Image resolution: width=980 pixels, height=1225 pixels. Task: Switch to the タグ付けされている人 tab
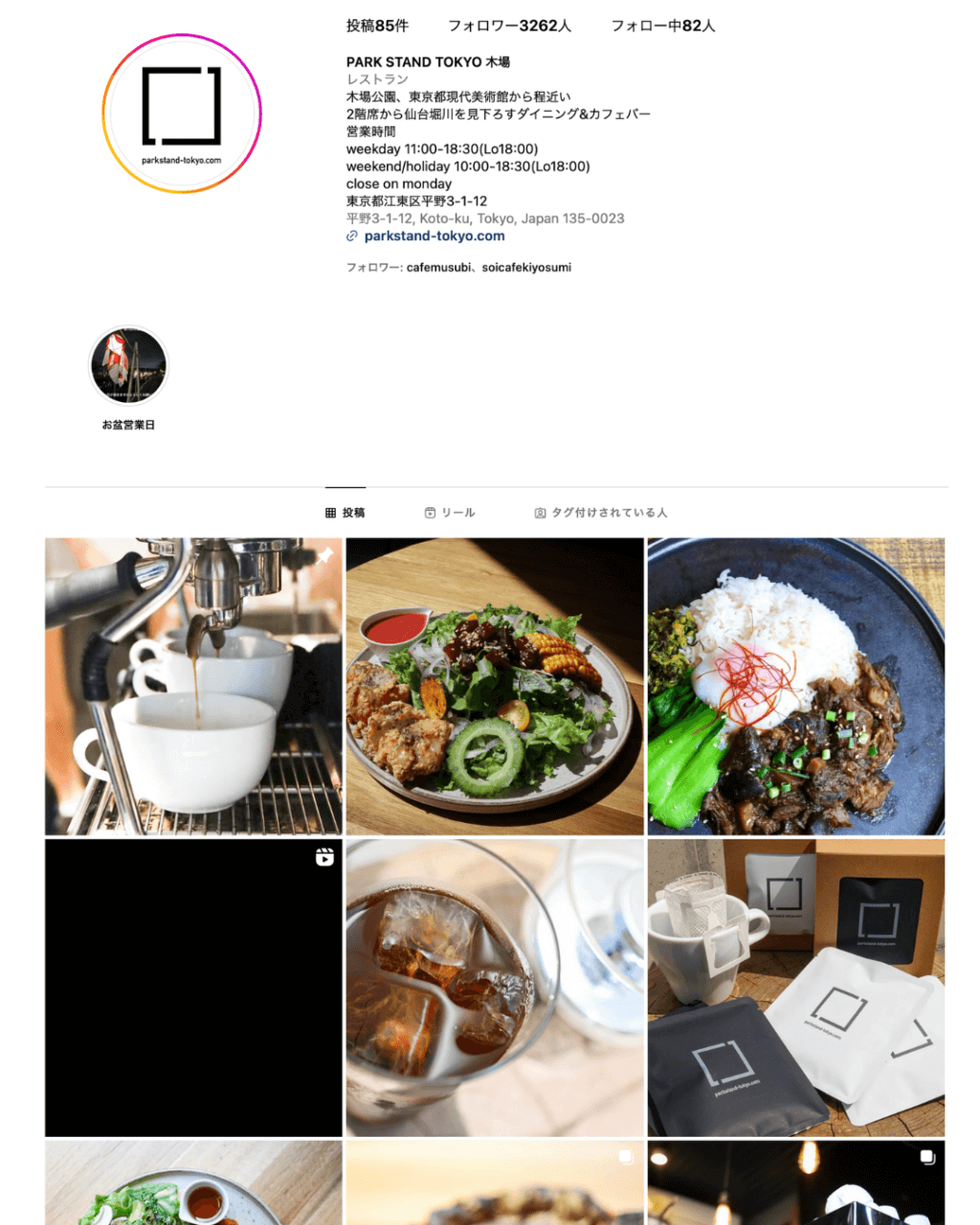[x=600, y=513]
